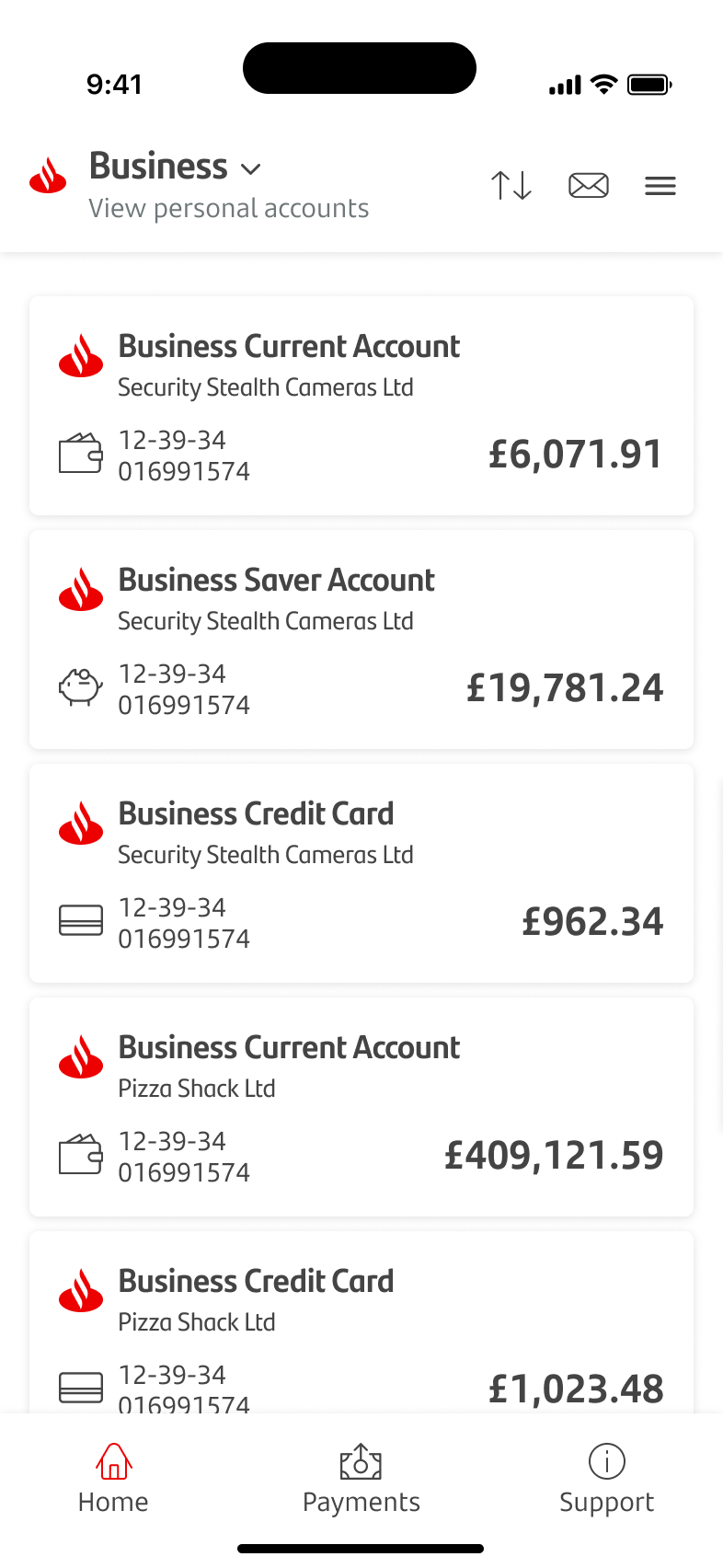The image size is (723, 1568).
Task: Tap the wallet icon on Pizza Shack current account
Action: tap(81, 1155)
